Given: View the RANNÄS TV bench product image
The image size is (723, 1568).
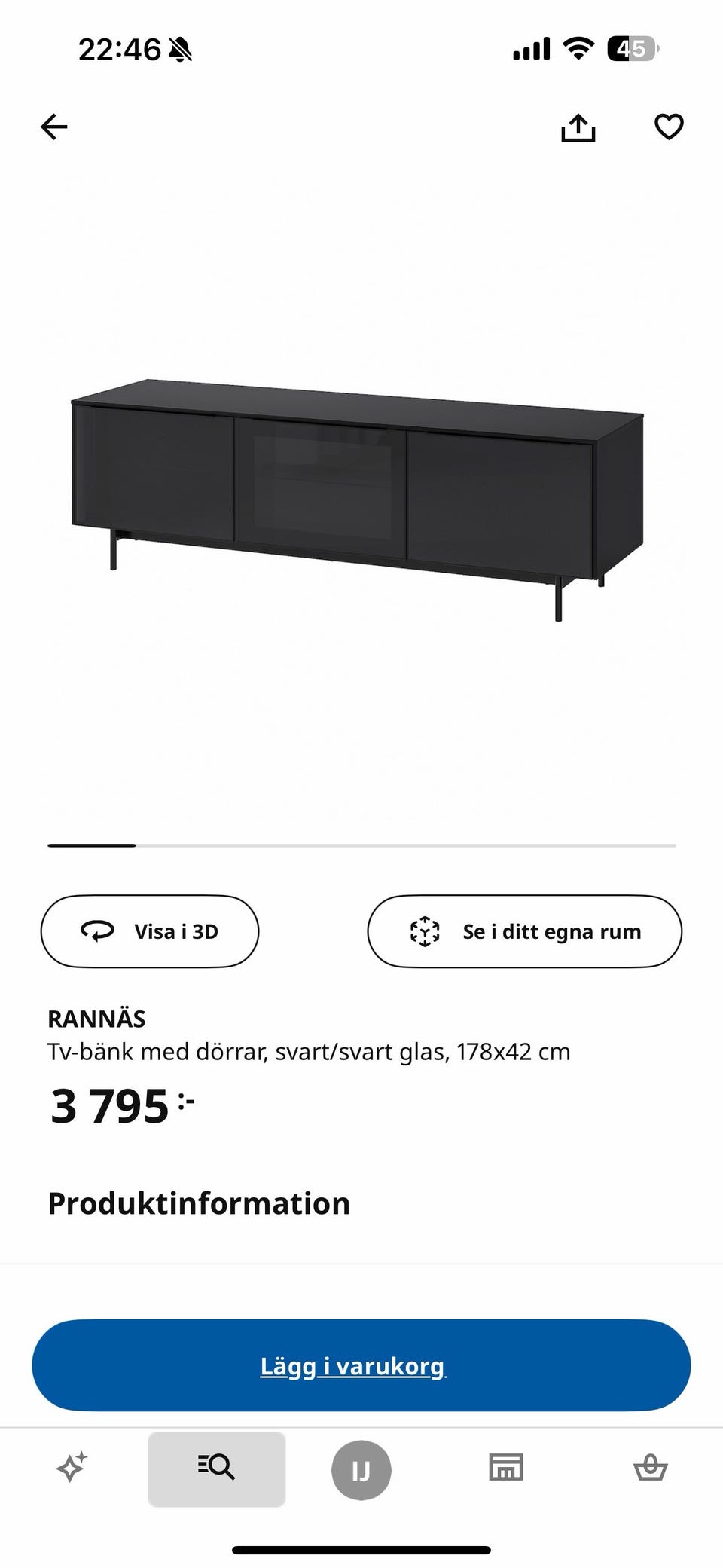Looking at the screenshot, I should [x=354, y=490].
